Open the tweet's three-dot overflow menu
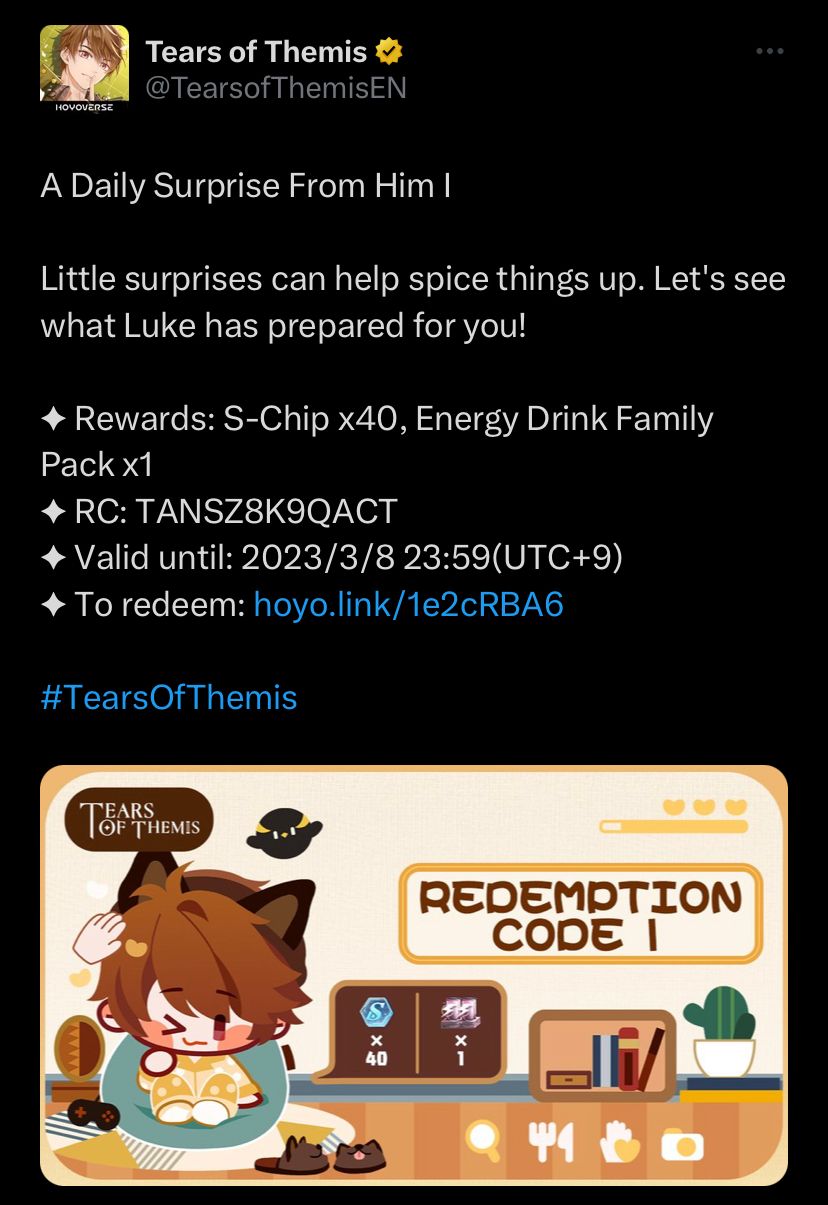Viewport: 828px width, 1205px height. pyautogui.click(x=769, y=52)
